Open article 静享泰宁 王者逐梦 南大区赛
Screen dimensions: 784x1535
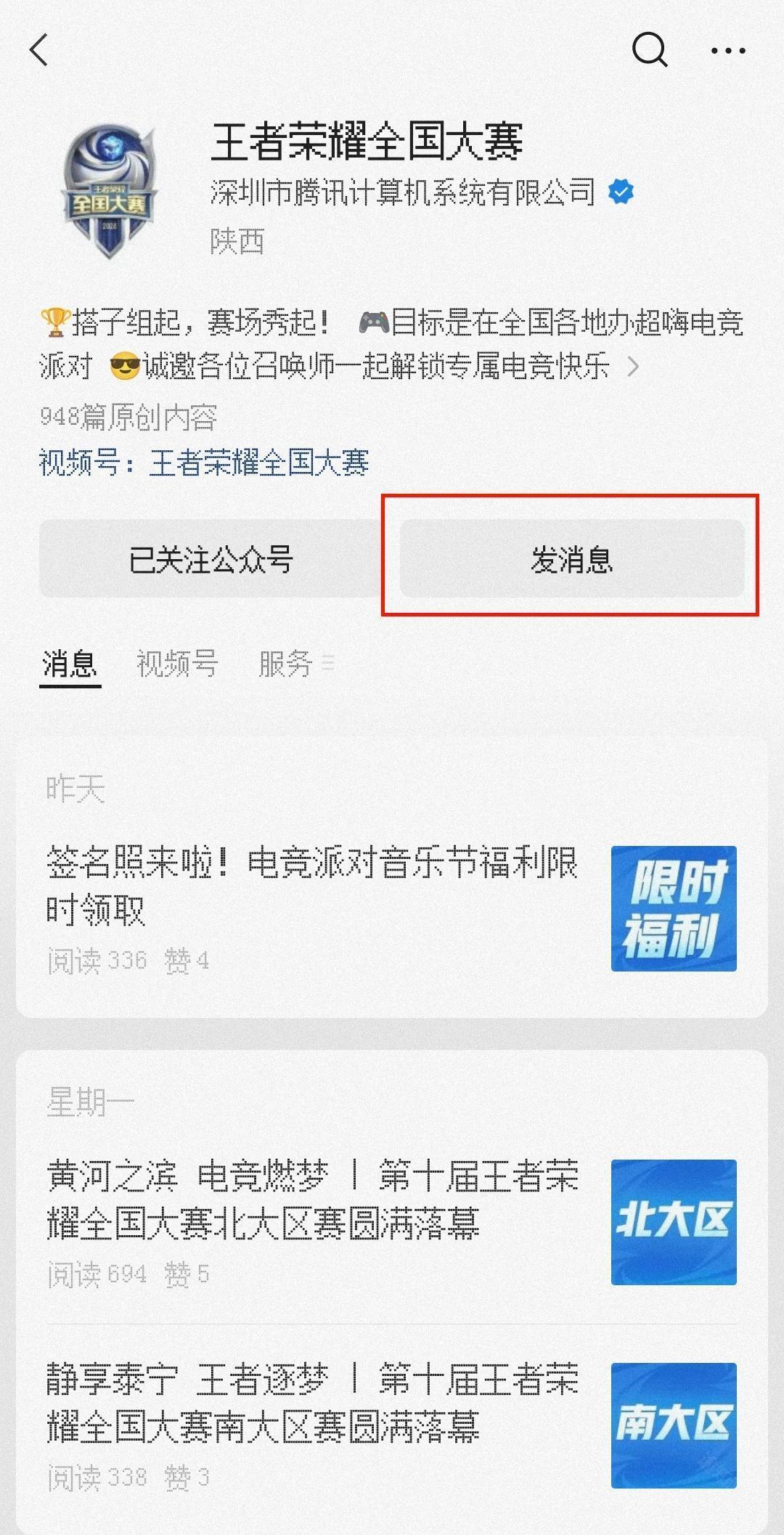click(312, 1403)
